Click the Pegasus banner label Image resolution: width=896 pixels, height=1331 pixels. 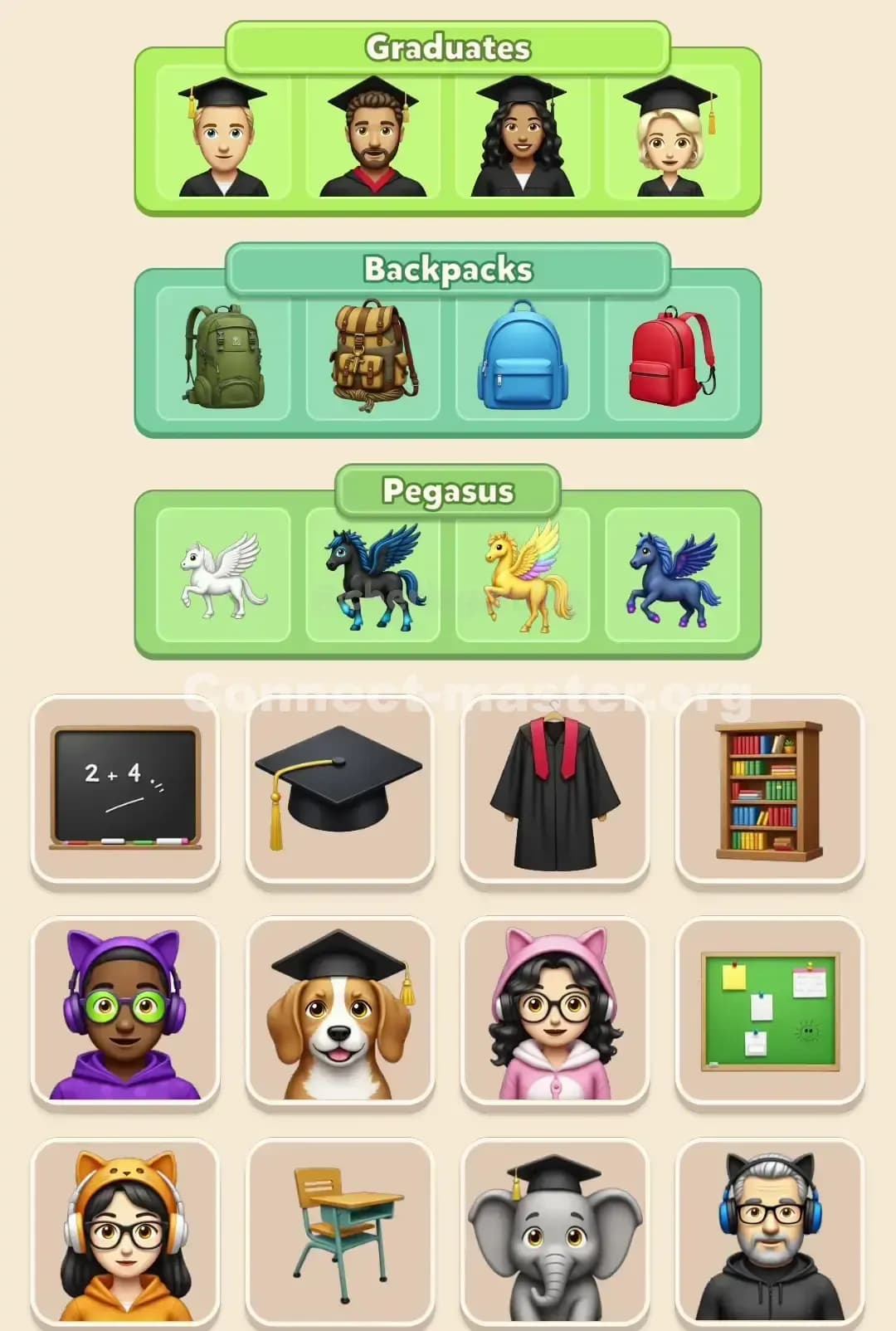tap(448, 491)
